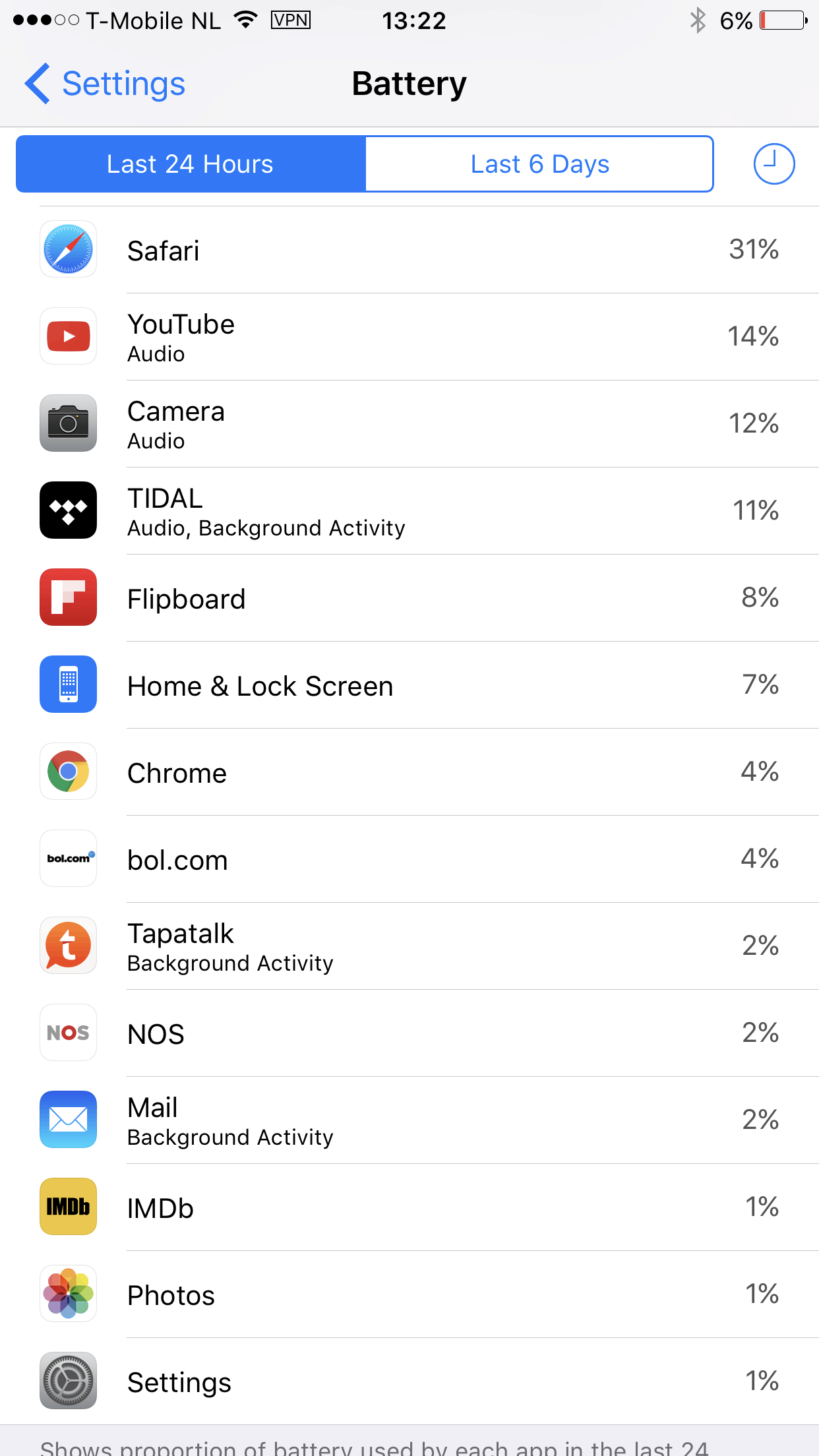819x1456 pixels.
Task: Tap the Photos row
Action: point(409,1294)
